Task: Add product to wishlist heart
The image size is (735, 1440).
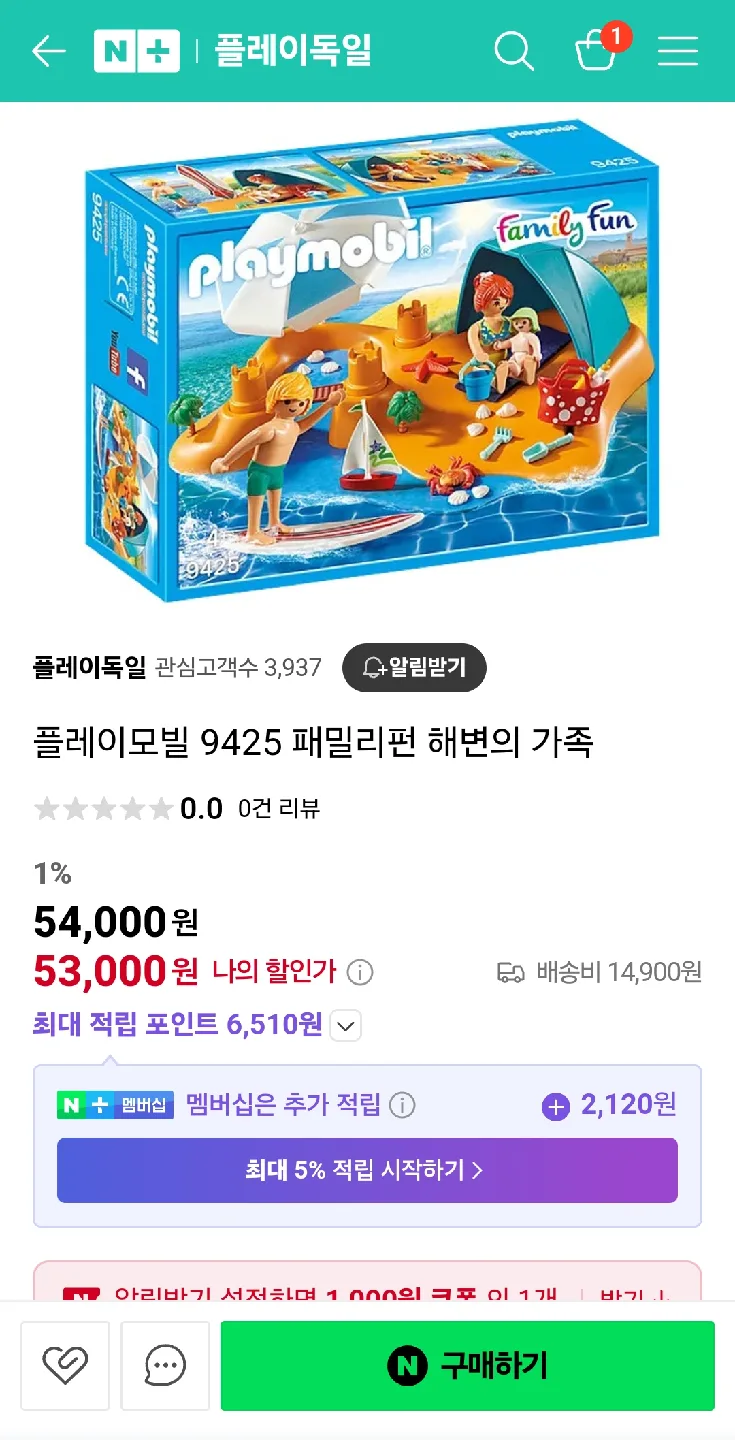Action: (x=65, y=1366)
